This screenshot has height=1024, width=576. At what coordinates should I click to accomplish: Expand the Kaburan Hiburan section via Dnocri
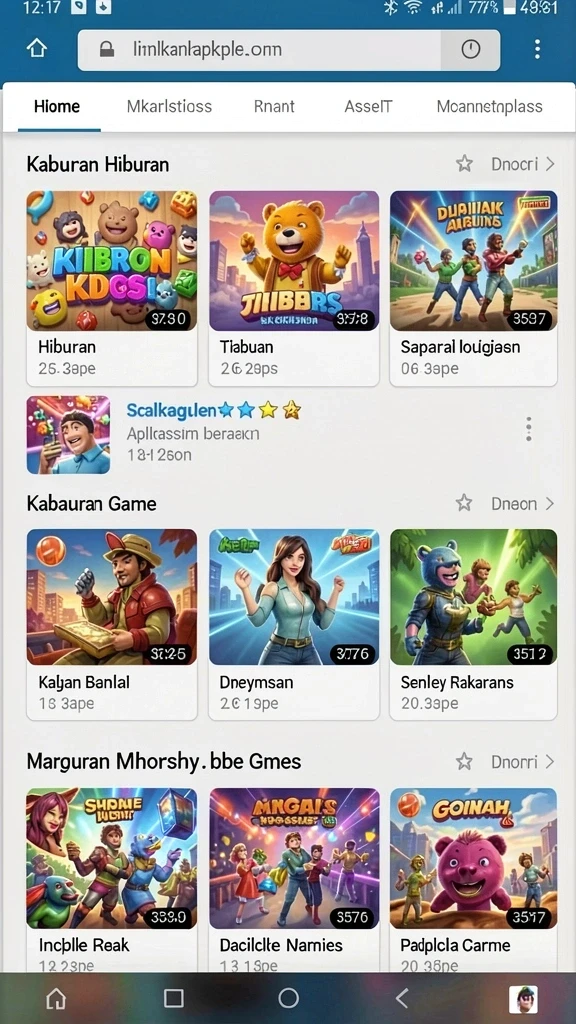point(522,164)
